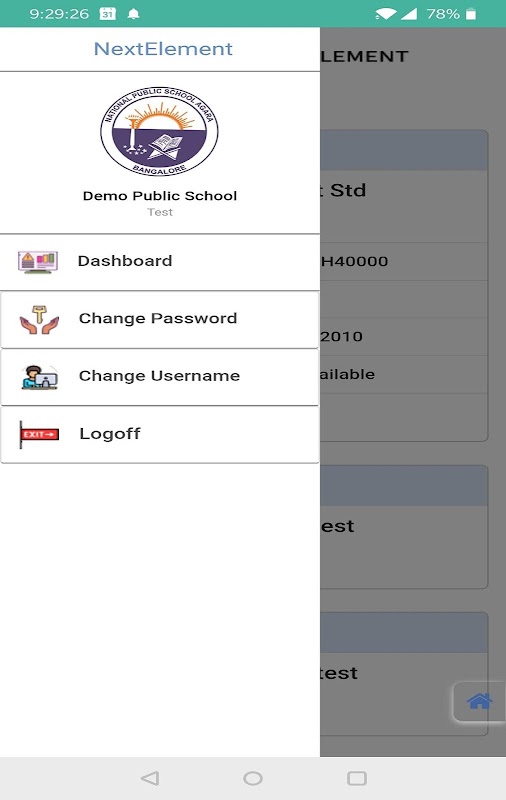Tap Logoff to sign out

[160, 435]
